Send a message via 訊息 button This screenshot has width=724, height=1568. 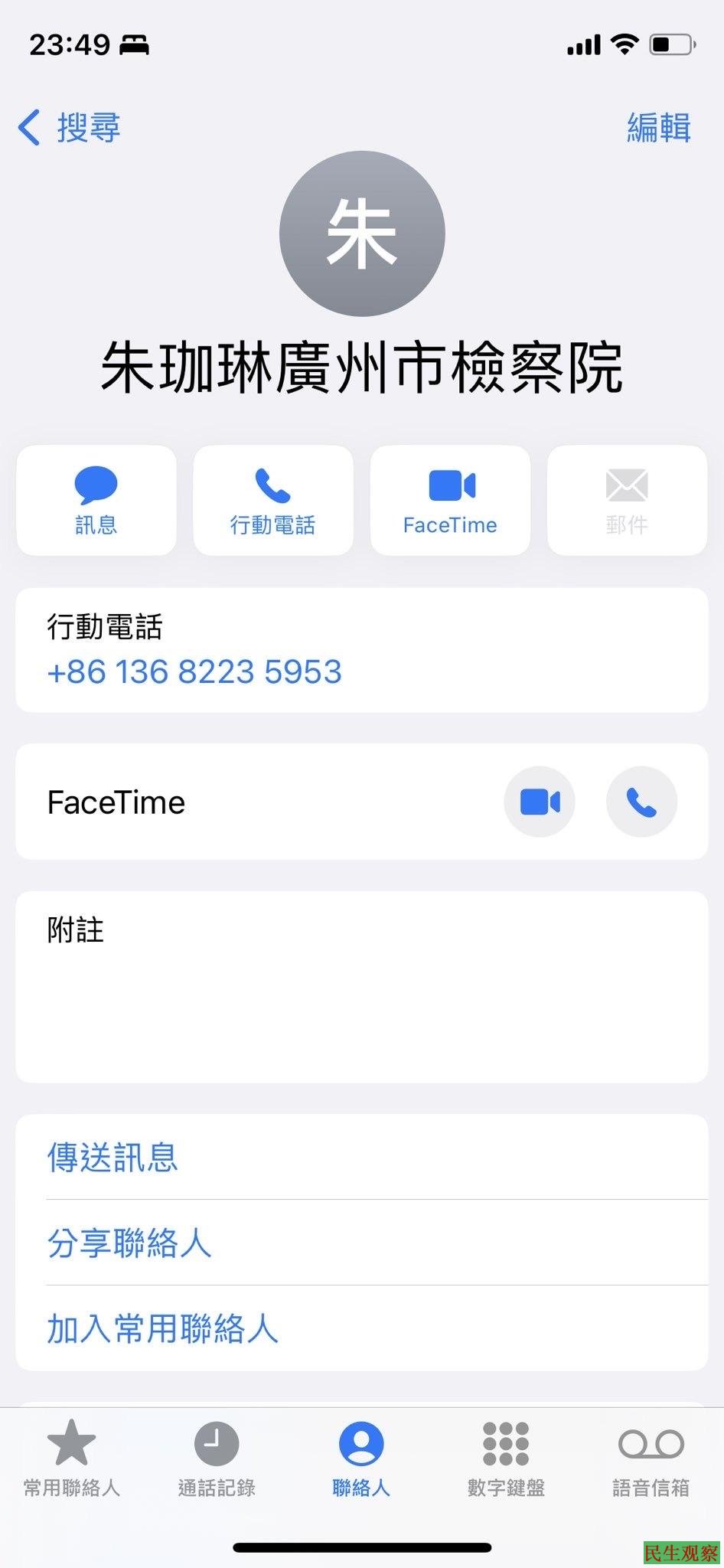point(96,500)
